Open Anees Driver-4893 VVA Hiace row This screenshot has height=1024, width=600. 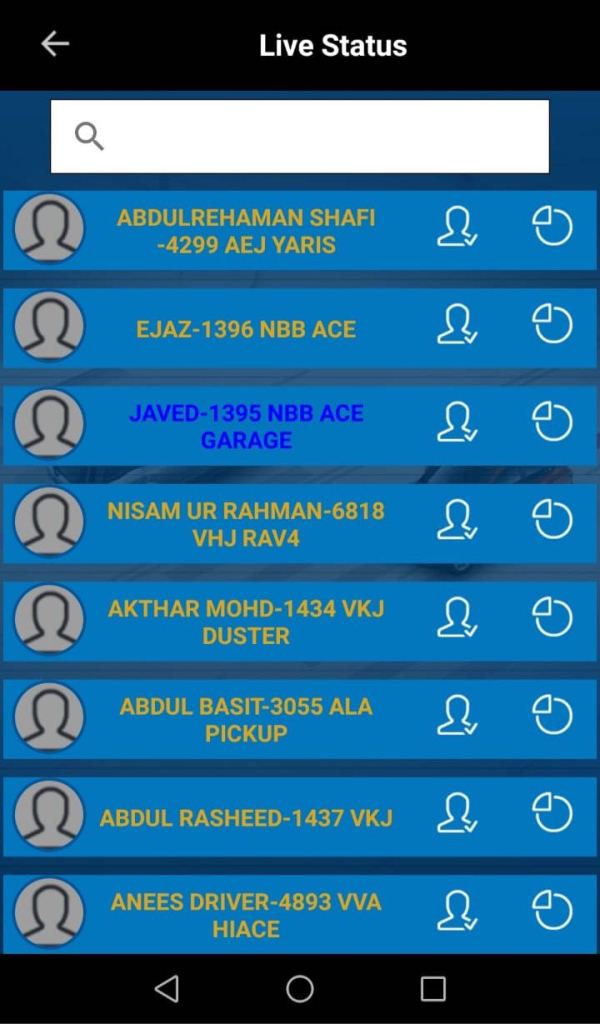(x=246, y=915)
